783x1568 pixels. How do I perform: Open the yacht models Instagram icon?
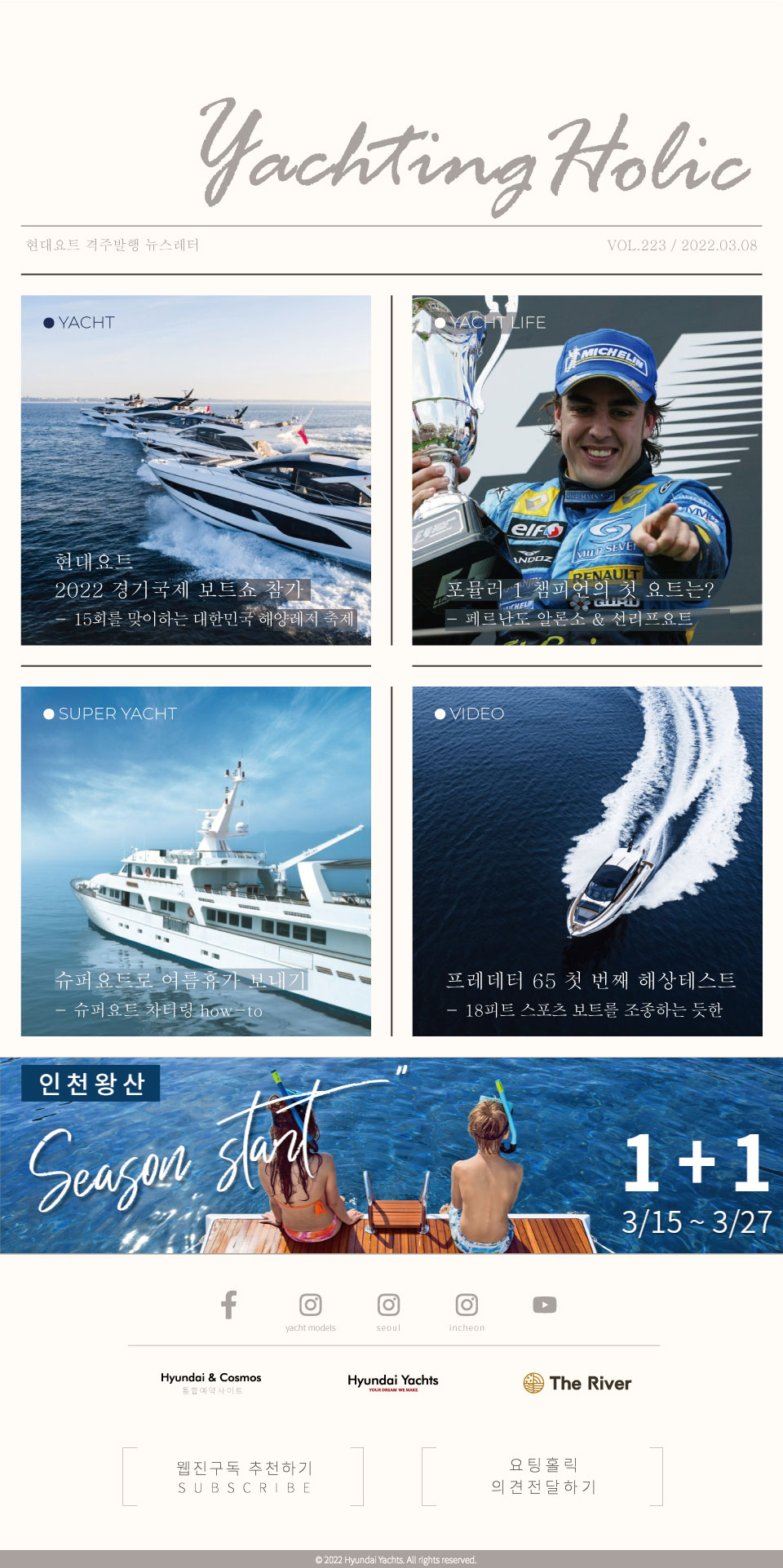tap(311, 1305)
